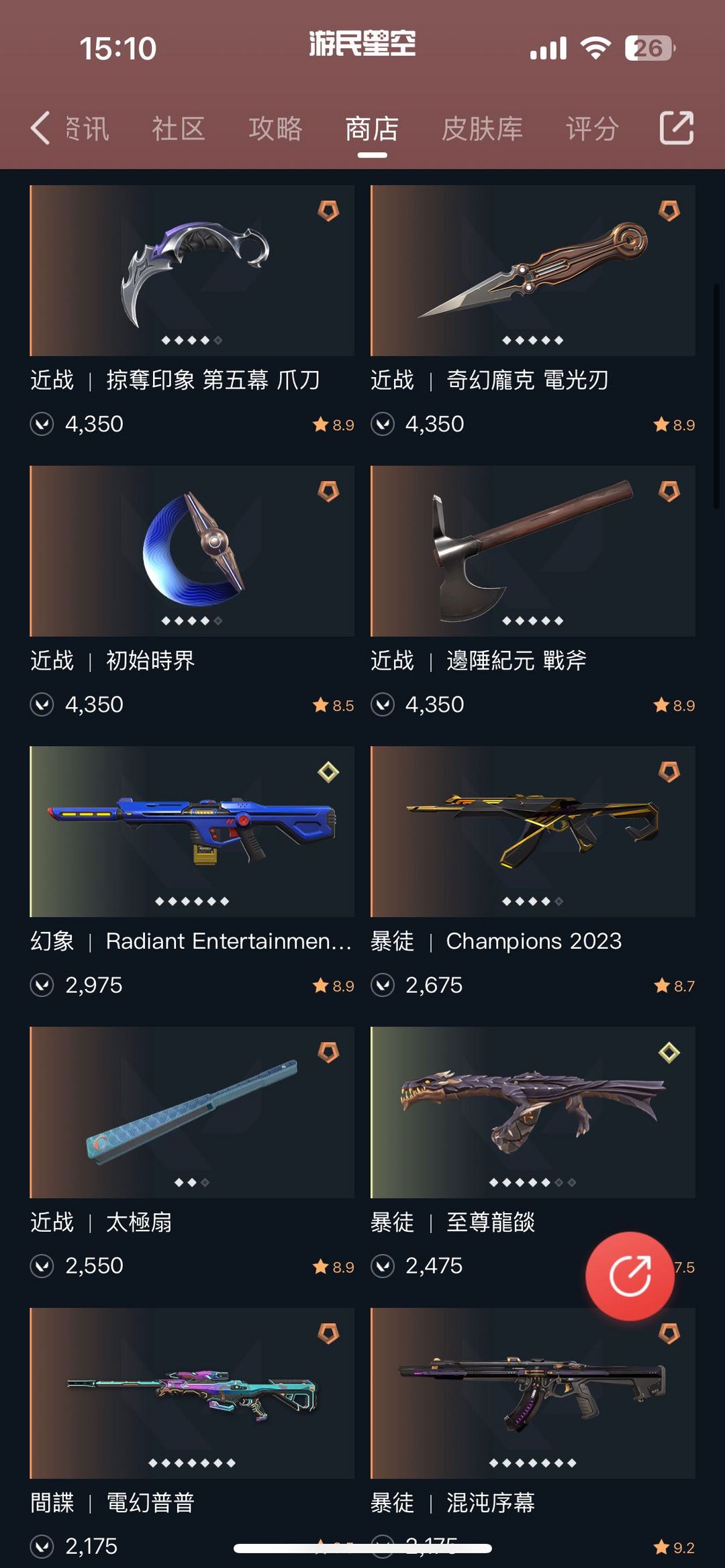This screenshot has width=725, height=1568.
Task: Open the Champions 2023 暴徒 skin card
Action: click(x=532, y=832)
